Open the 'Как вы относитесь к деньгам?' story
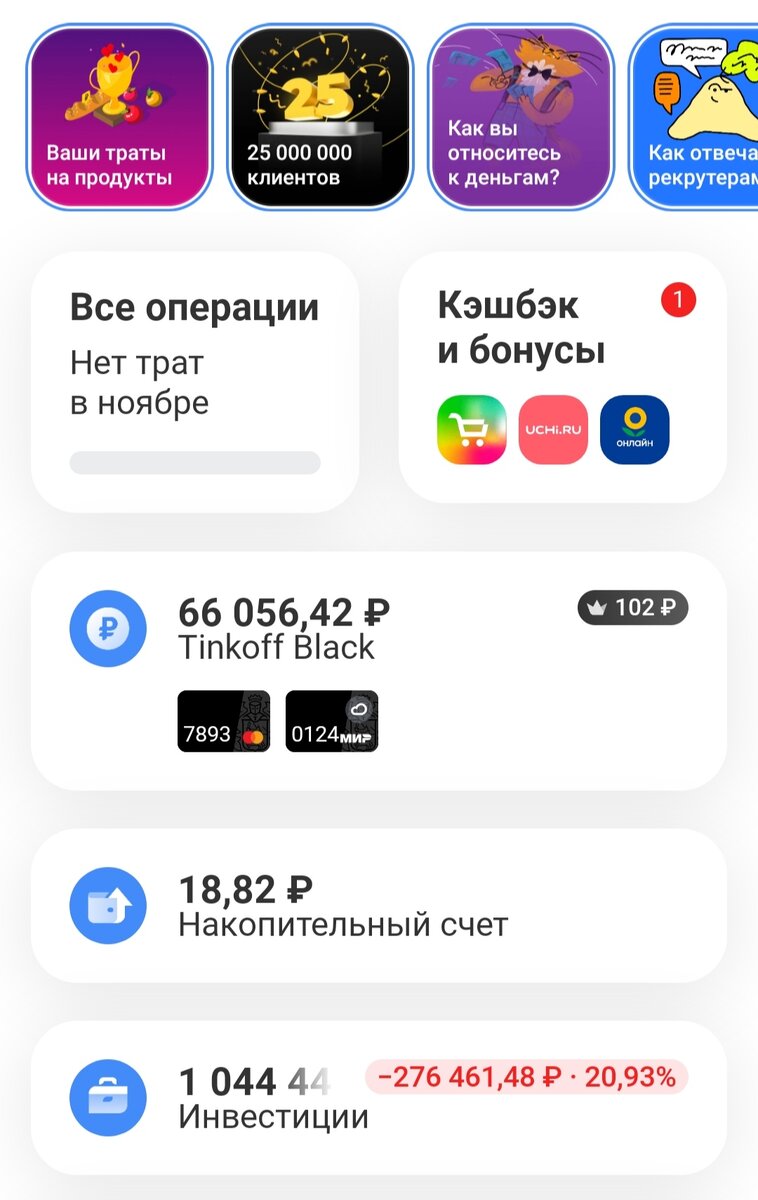Screen dimensions: 758x1200 click(521, 117)
